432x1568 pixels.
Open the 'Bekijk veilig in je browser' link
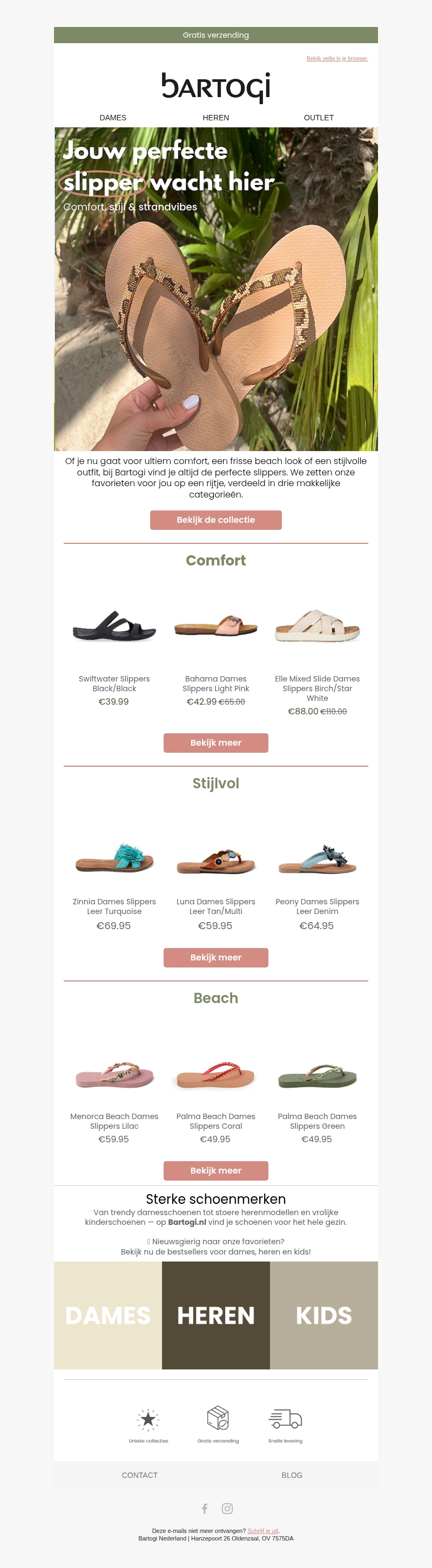(x=337, y=58)
